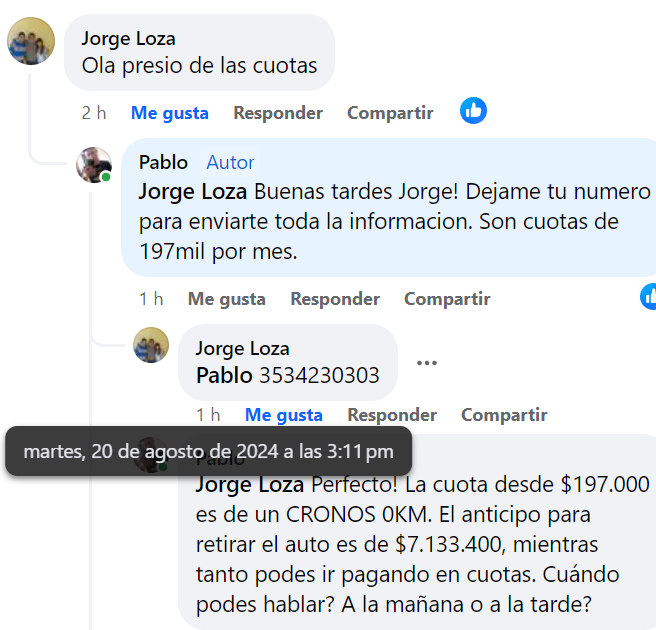
Task: Open the three-dot menu beside 3534230303
Action: (x=427, y=363)
